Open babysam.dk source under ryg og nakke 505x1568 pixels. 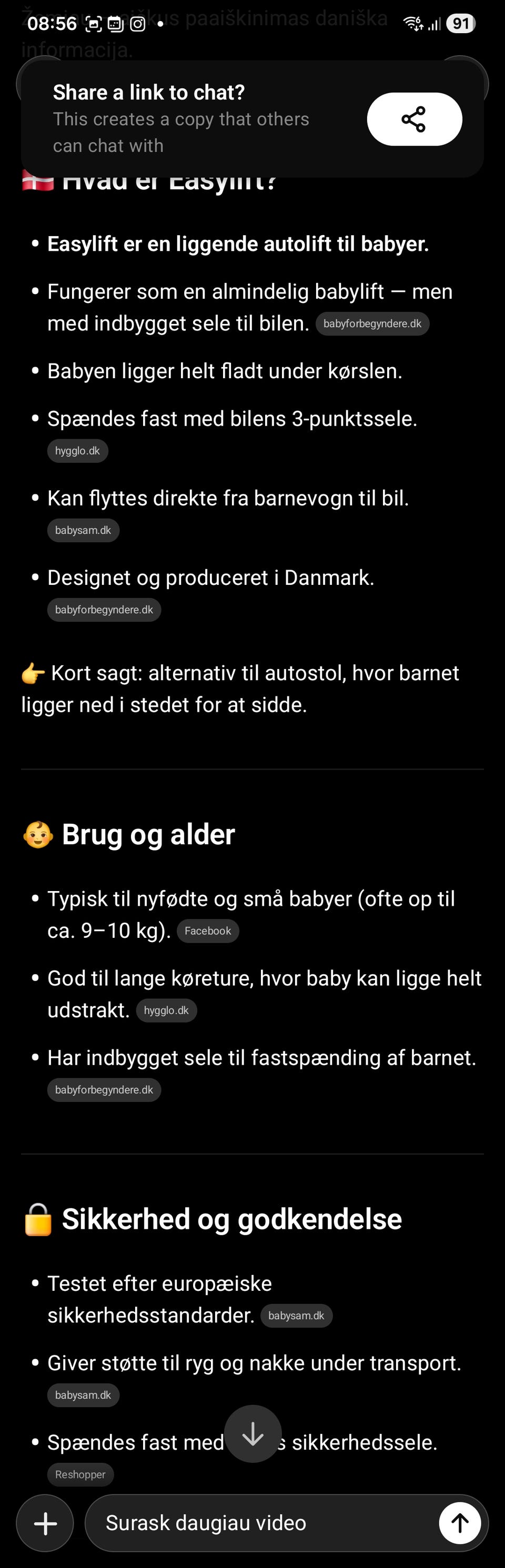83,1394
